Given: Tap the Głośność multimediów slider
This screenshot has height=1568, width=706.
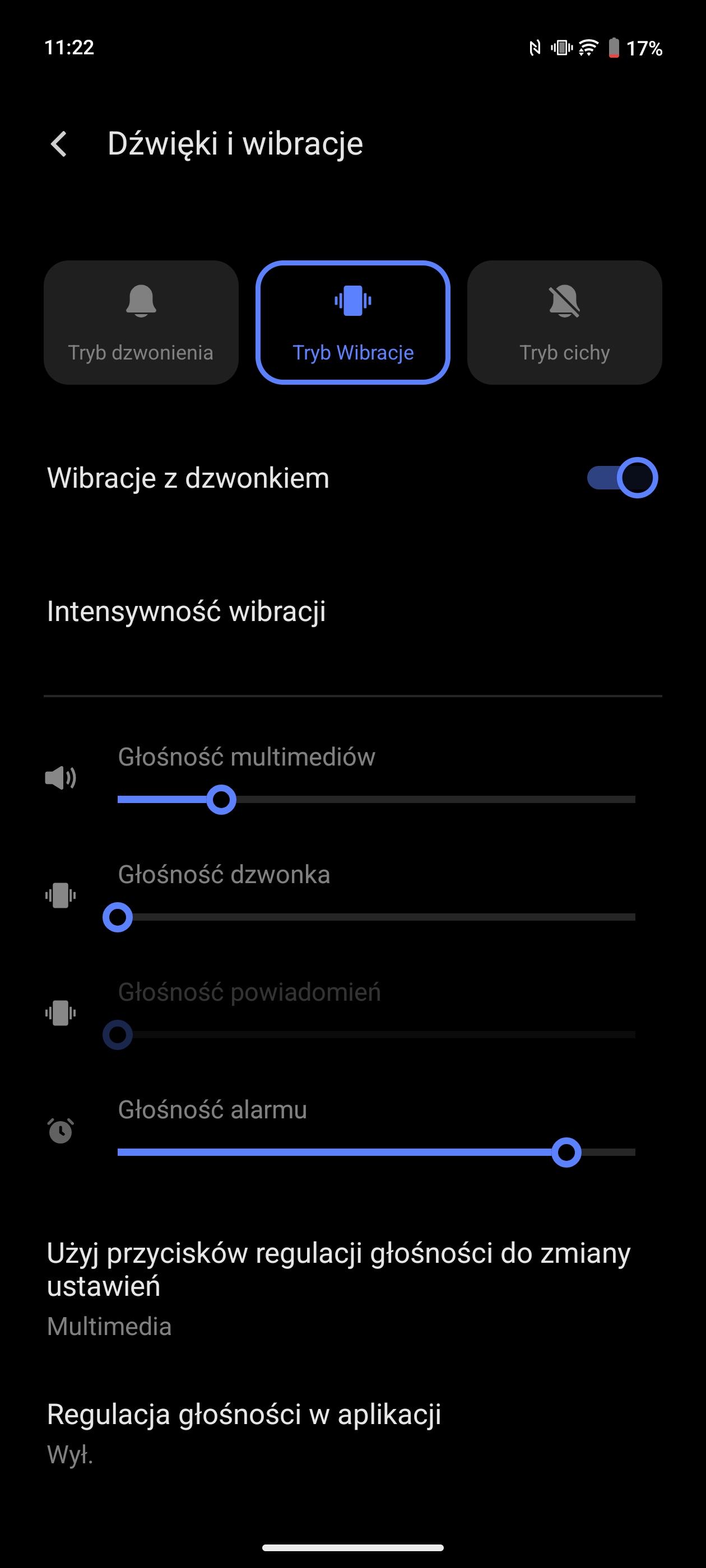Looking at the screenshot, I should (377, 799).
